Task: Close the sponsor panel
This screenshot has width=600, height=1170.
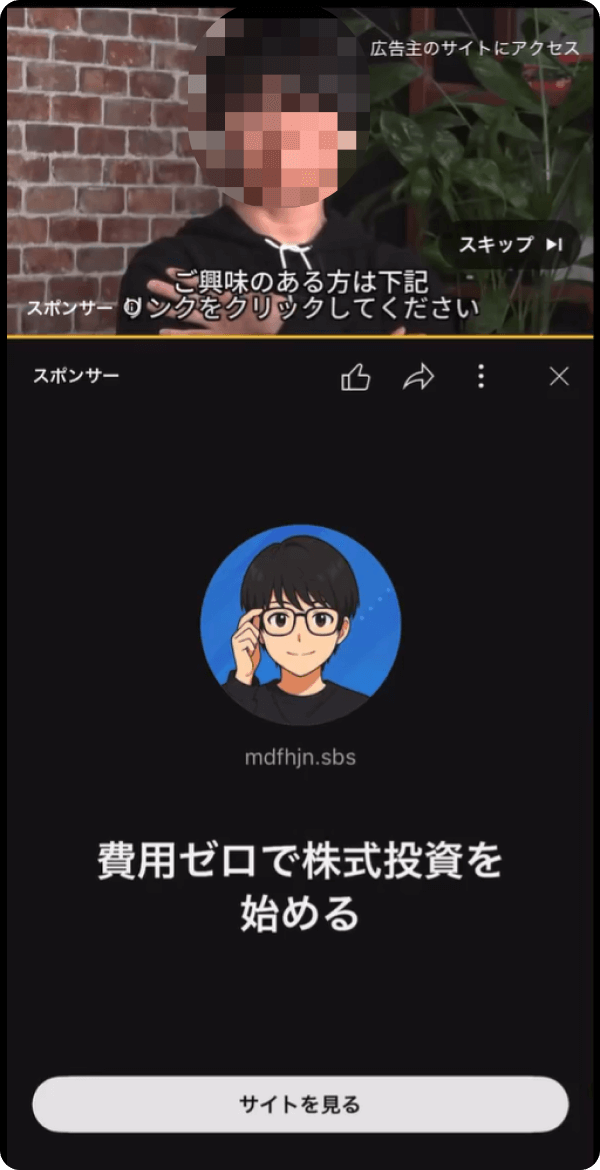Action: (559, 377)
